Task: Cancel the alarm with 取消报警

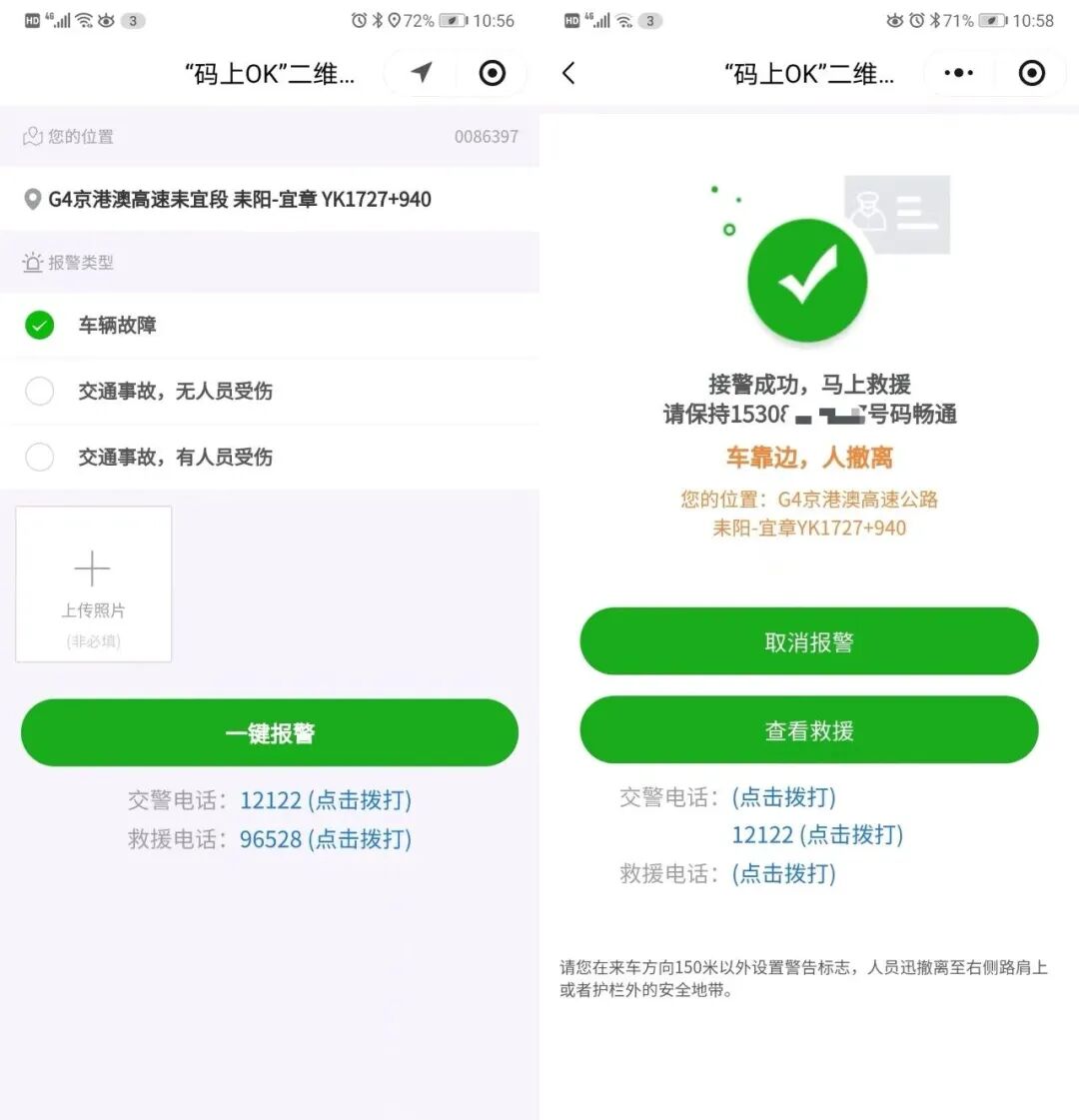Action: tap(809, 641)
